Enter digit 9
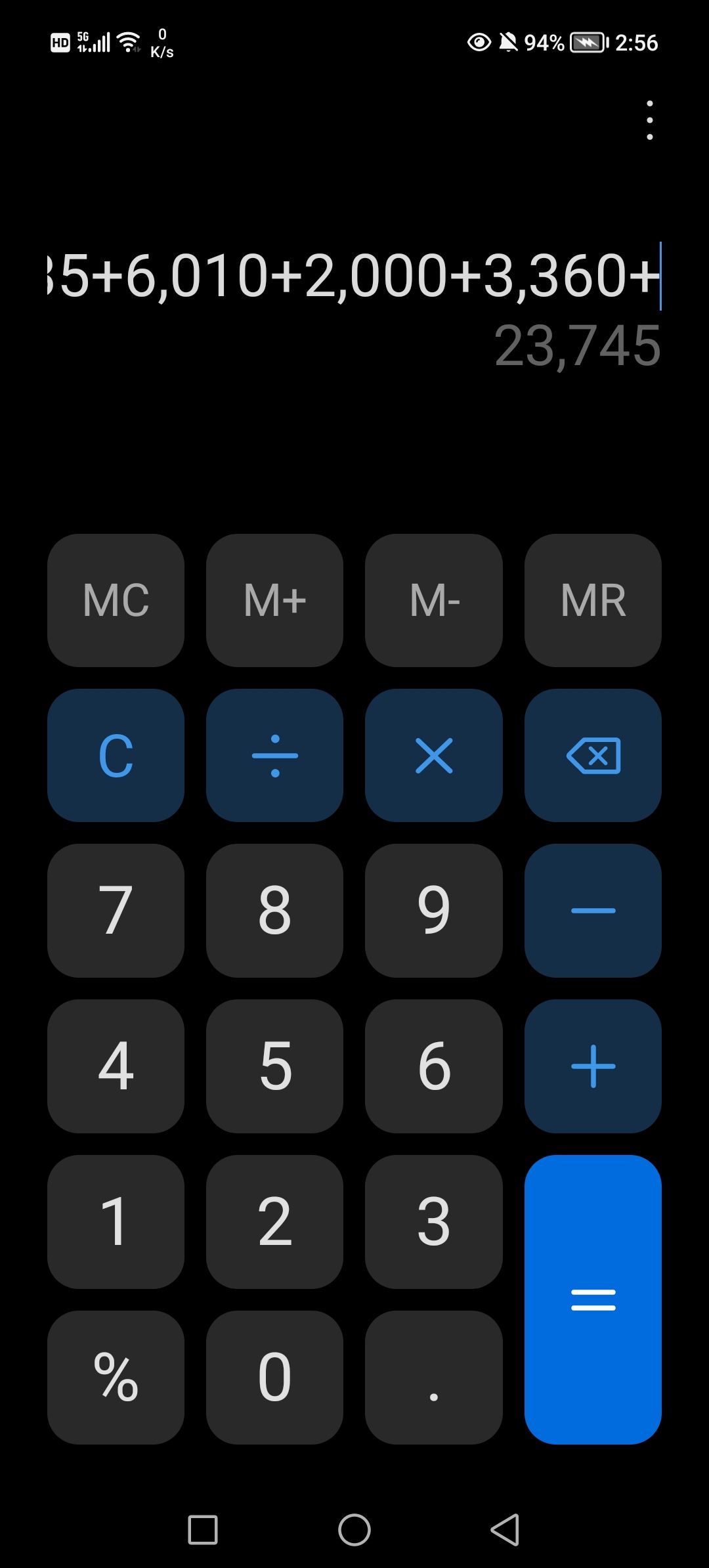The width and height of the screenshot is (709, 1568). (433, 910)
